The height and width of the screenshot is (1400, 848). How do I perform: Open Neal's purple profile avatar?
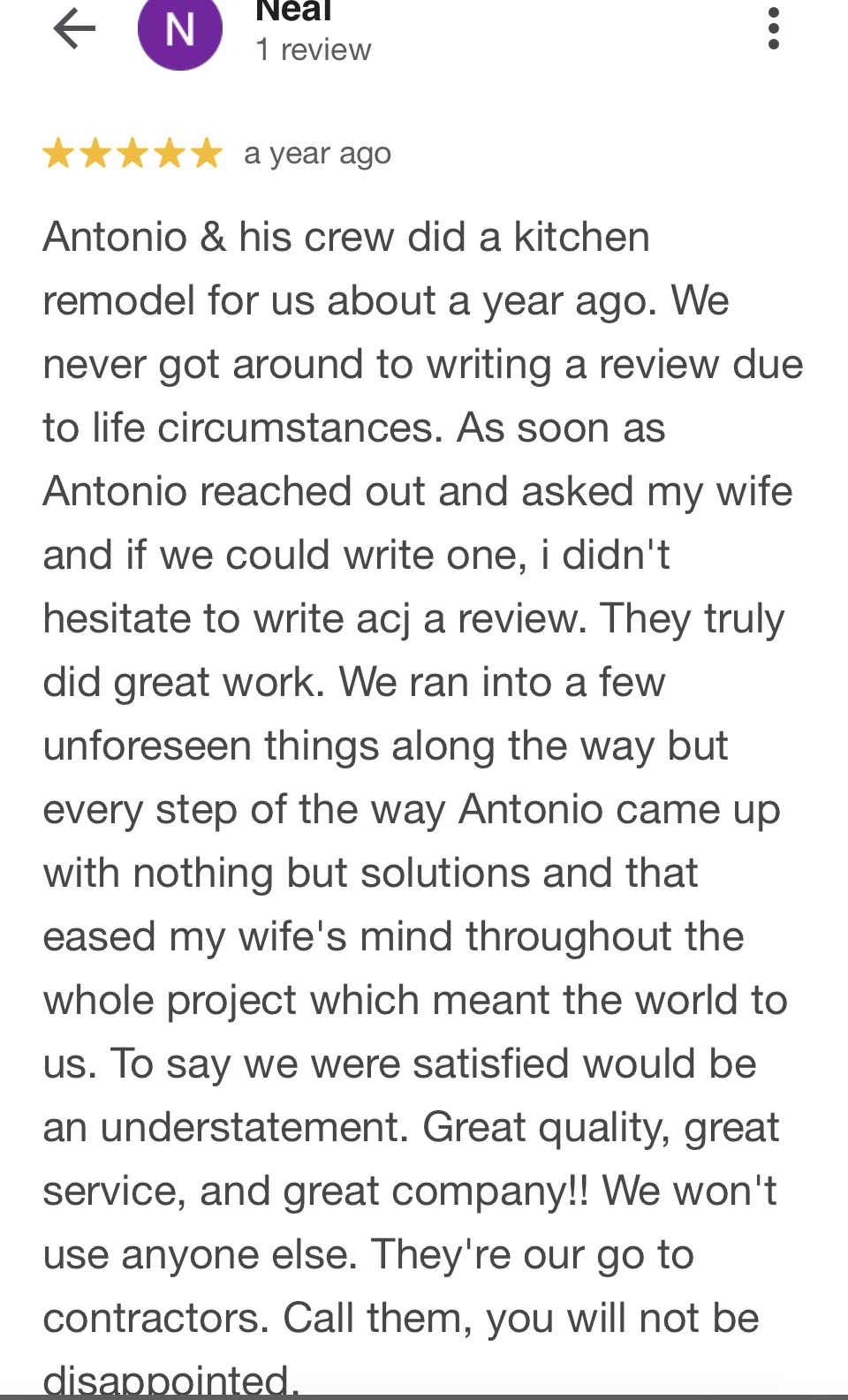click(x=180, y=31)
